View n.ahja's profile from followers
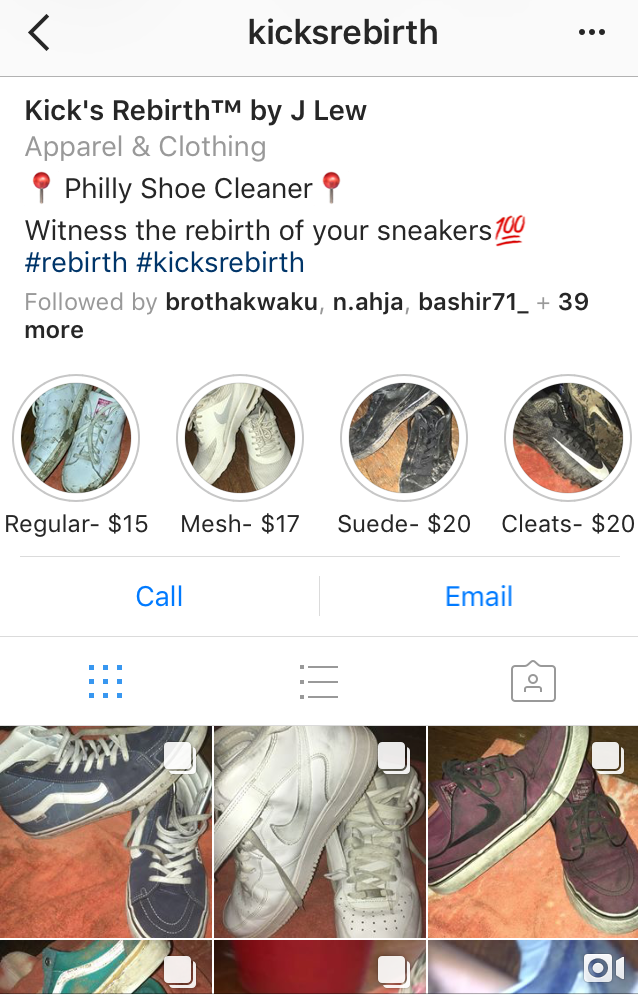638x995 pixels. [x=369, y=302]
